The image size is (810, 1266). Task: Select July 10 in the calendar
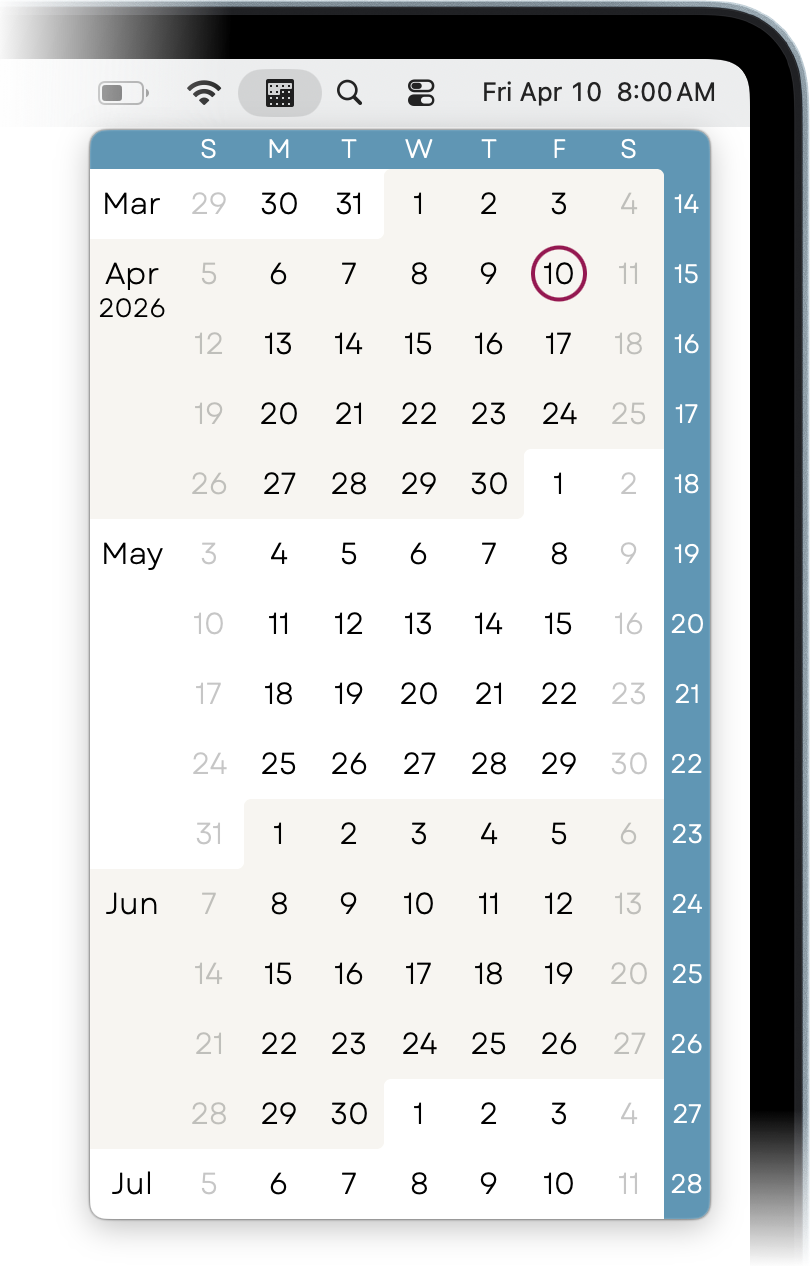click(558, 1184)
